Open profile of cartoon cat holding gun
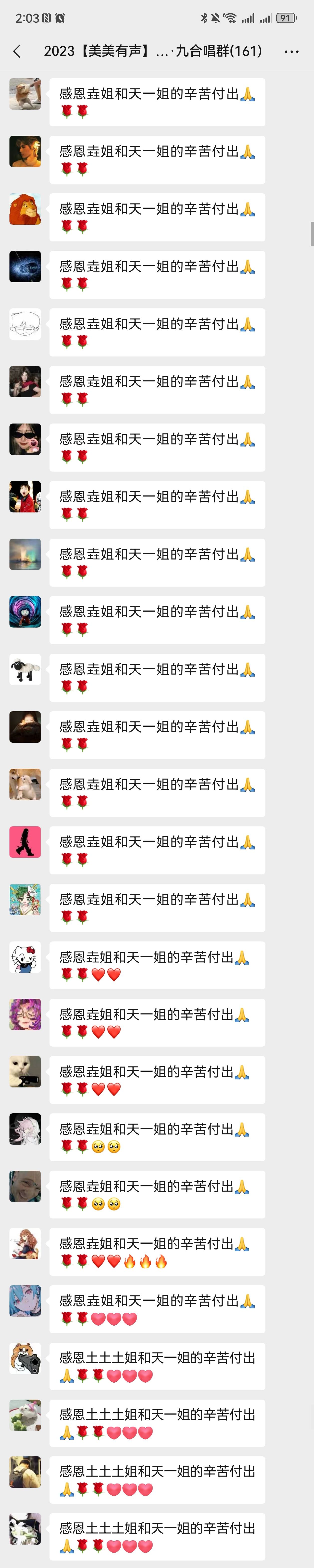Image resolution: width=314 pixels, height=1568 pixels. (x=25, y=1358)
